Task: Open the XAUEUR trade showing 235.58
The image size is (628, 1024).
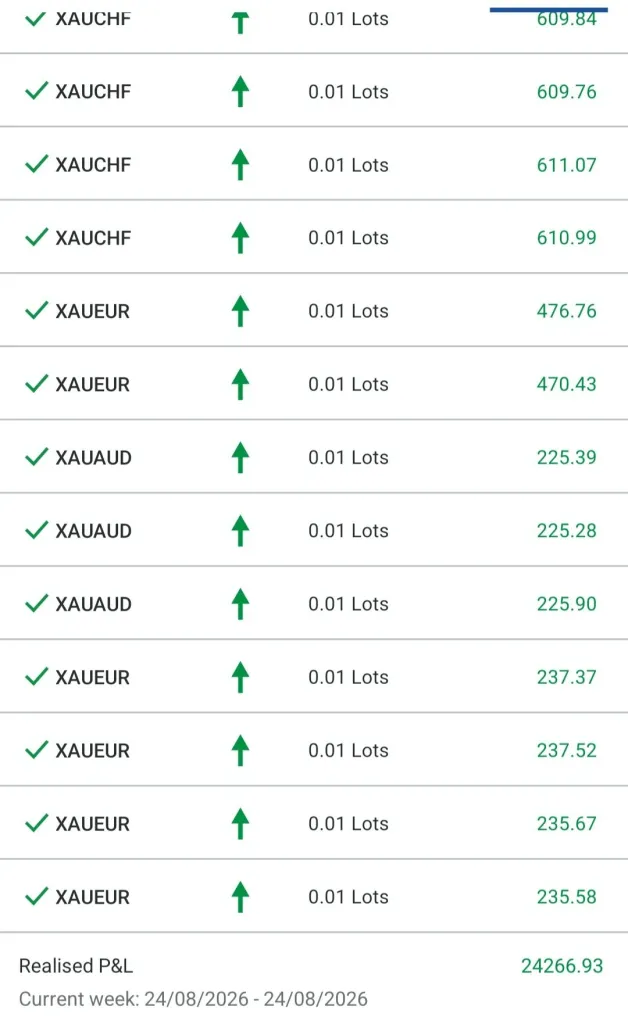Action: [x=314, y=895]
